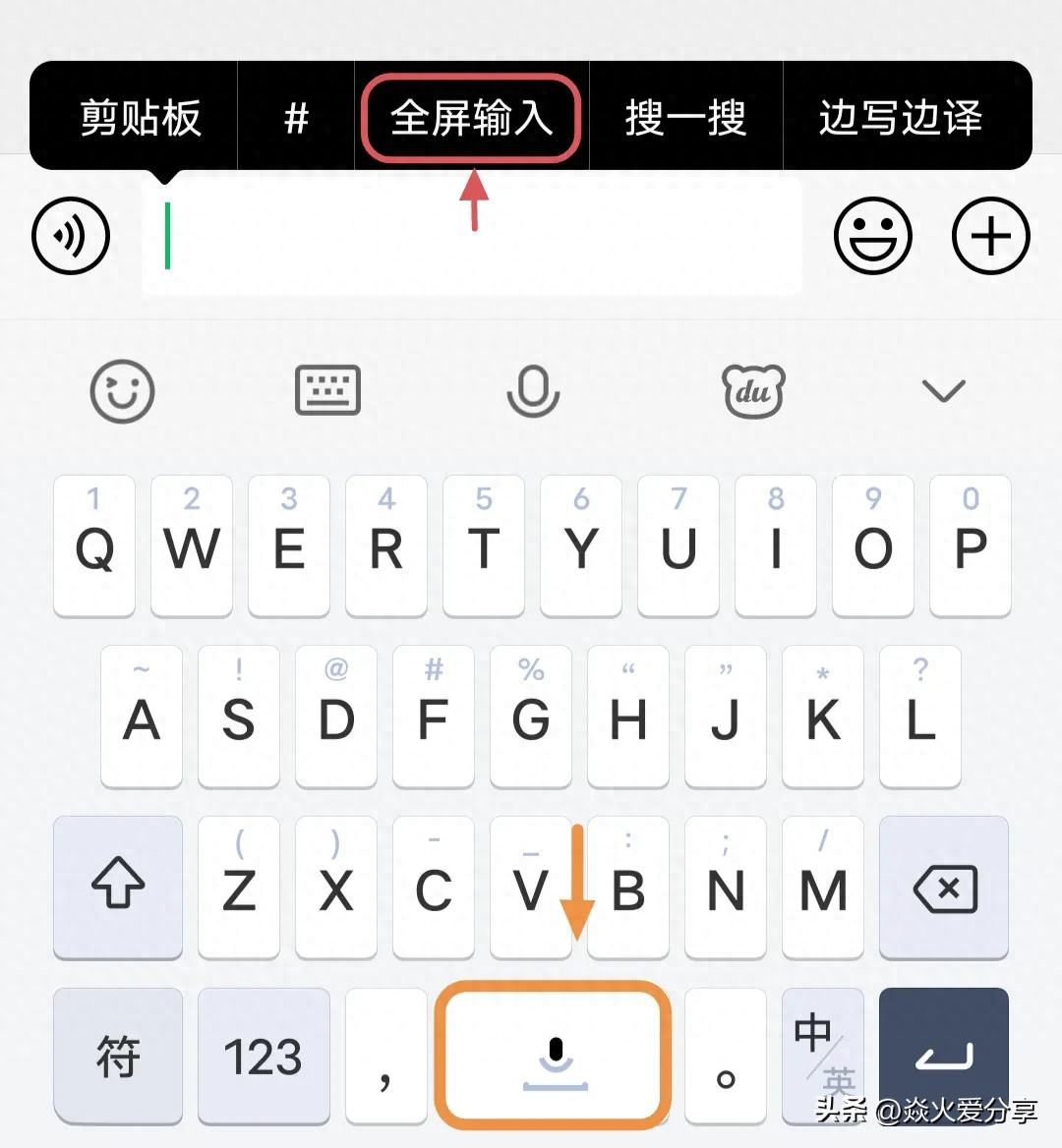
Task: Switch to 123 number keyboard
Action: click(x=263, y=1057)
